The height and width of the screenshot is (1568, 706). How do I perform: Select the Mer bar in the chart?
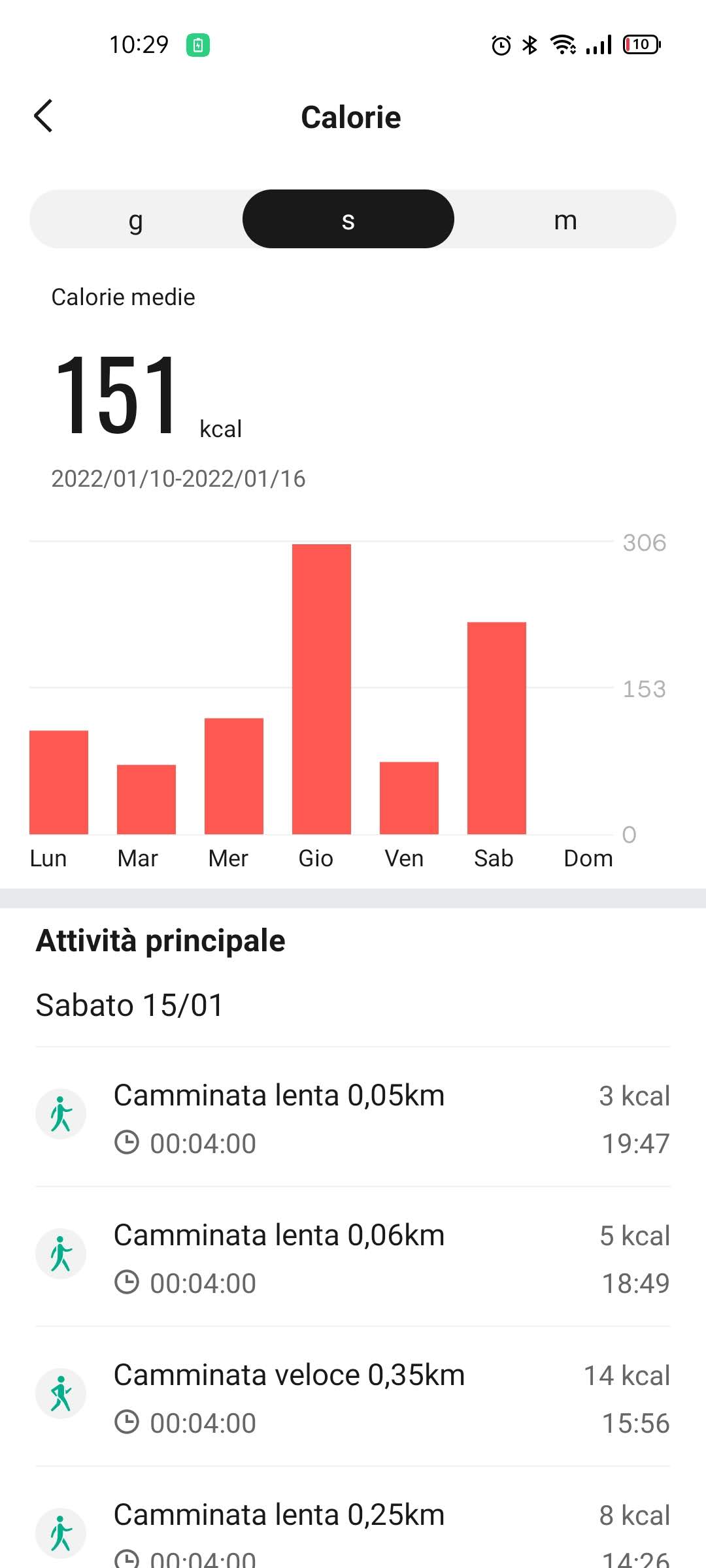(x=234, y=776)
